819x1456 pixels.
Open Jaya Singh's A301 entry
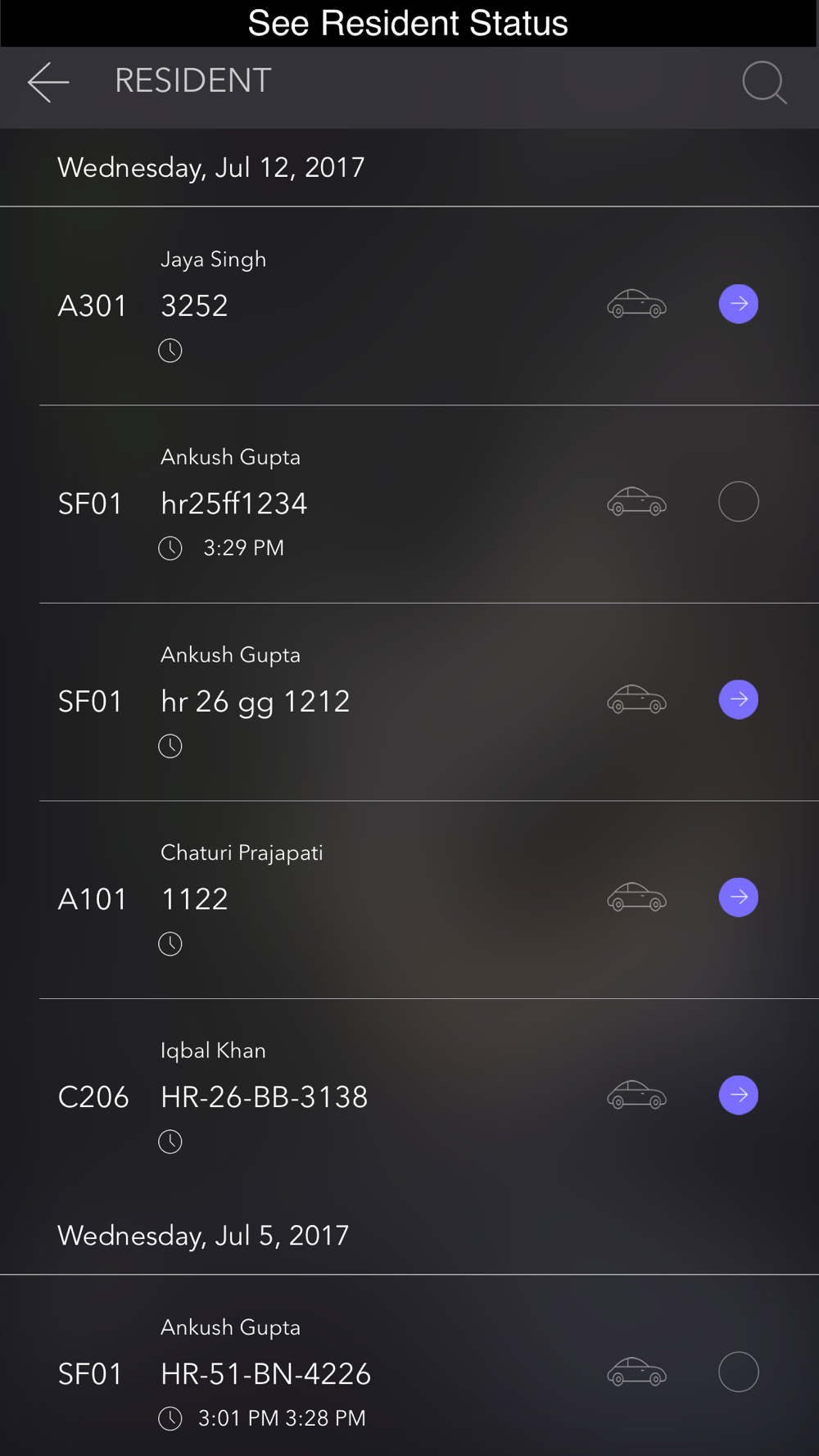409,305
